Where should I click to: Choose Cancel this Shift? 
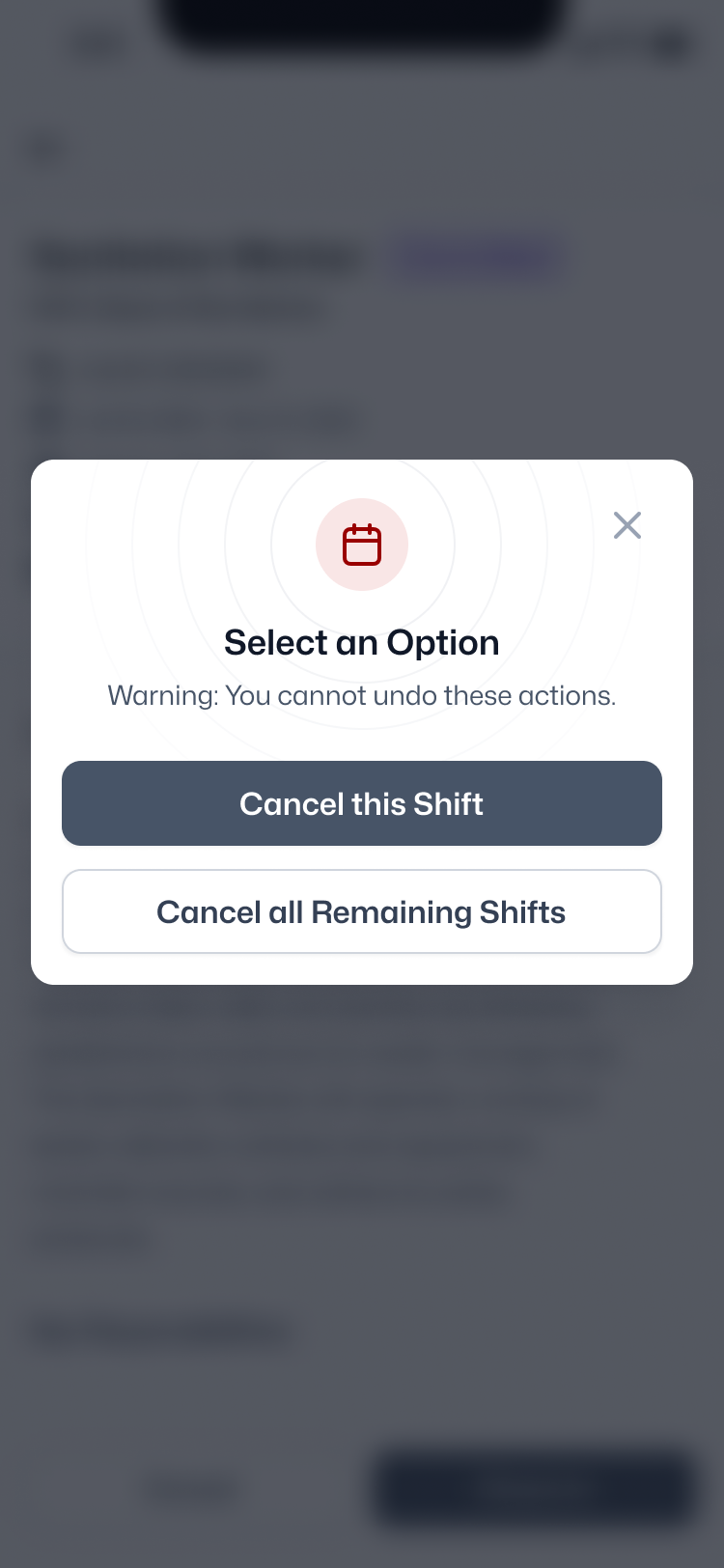(x=362, y=803)
